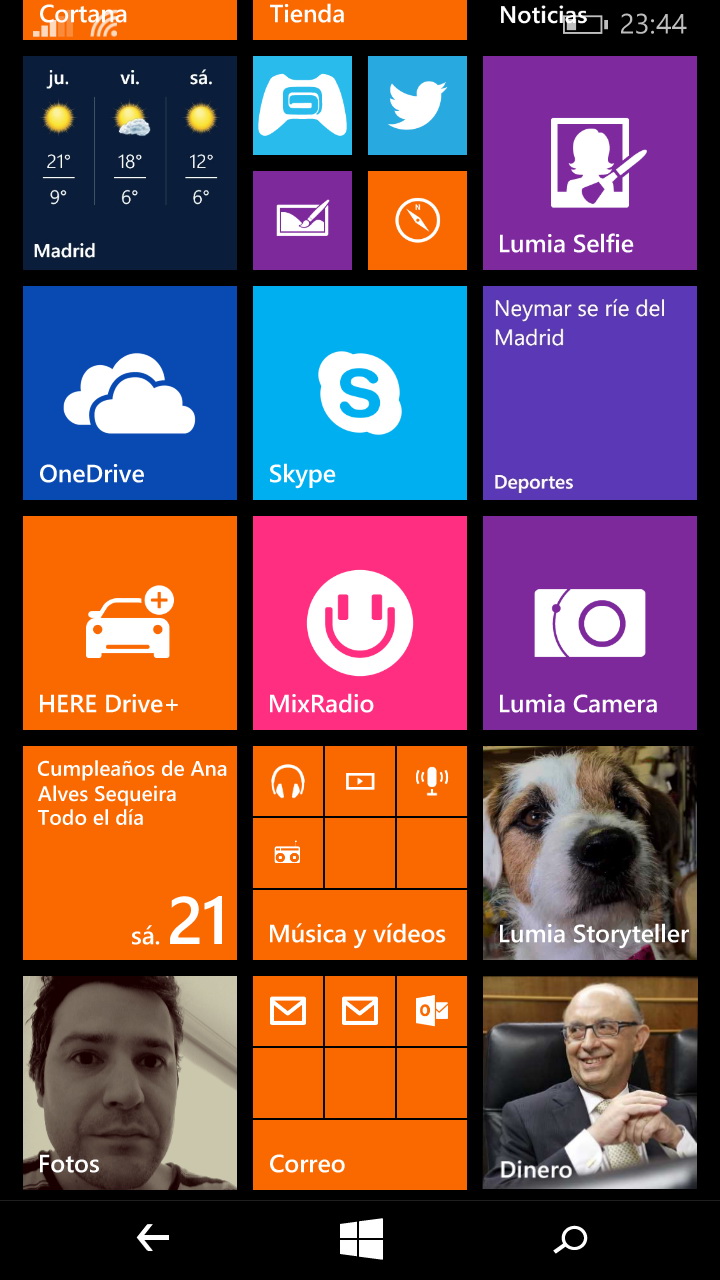Tap the Windows Start button
The height and width of the screenshot is (1280, 720).
[361, 1239]
